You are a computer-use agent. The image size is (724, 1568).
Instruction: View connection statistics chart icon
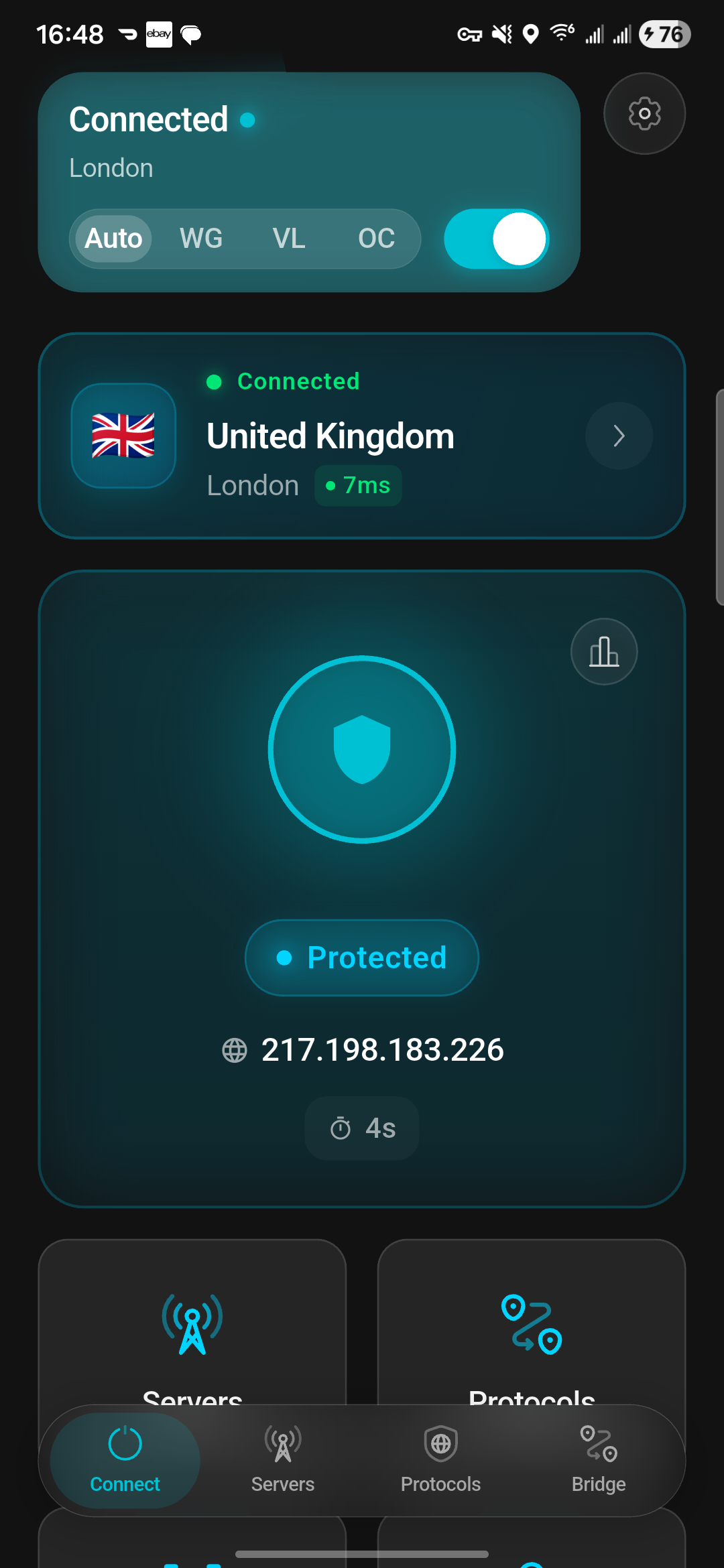pyautogui.click(x=604, y=651)
